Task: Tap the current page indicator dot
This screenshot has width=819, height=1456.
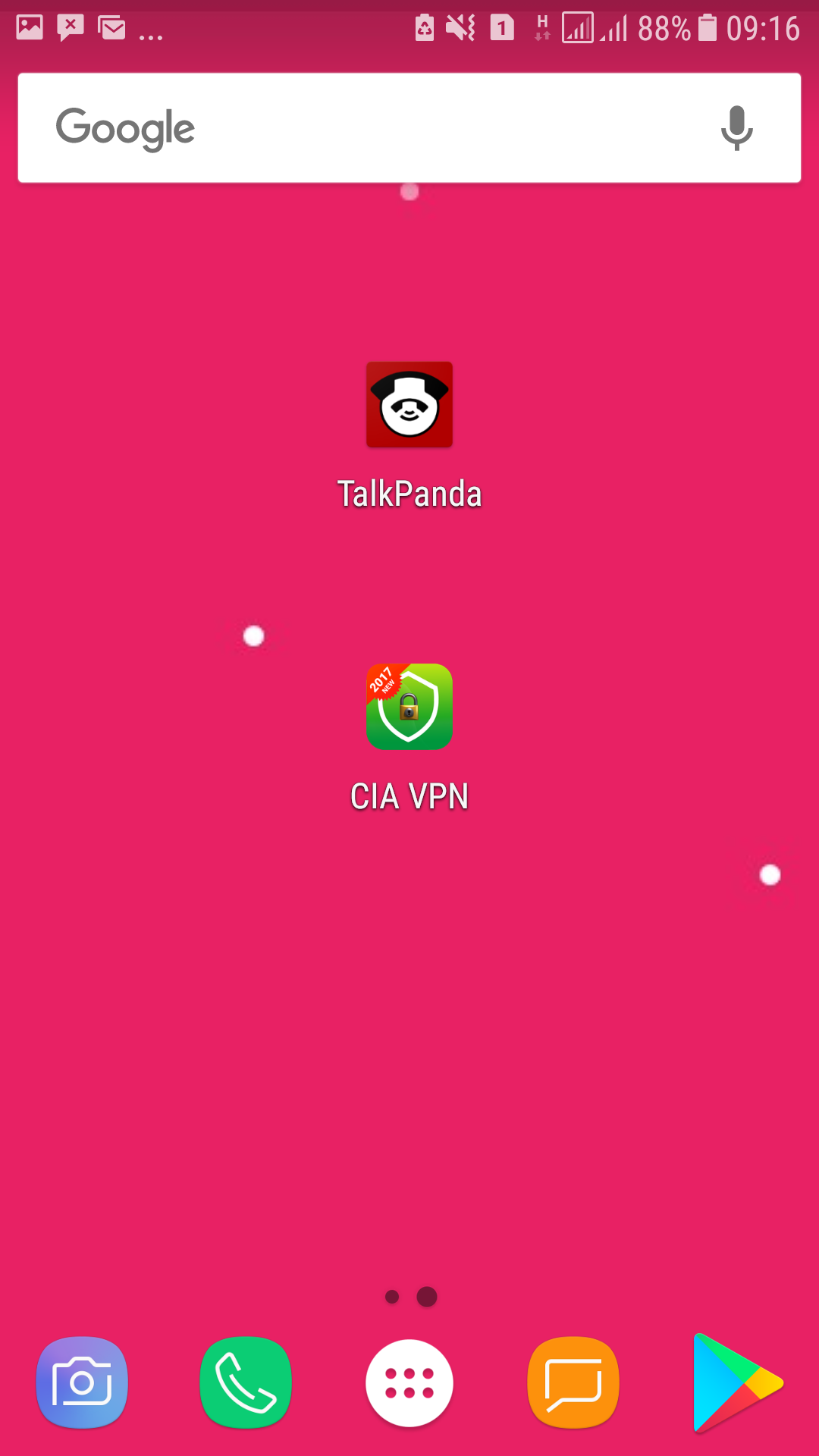Action: tap(425, 1297)
